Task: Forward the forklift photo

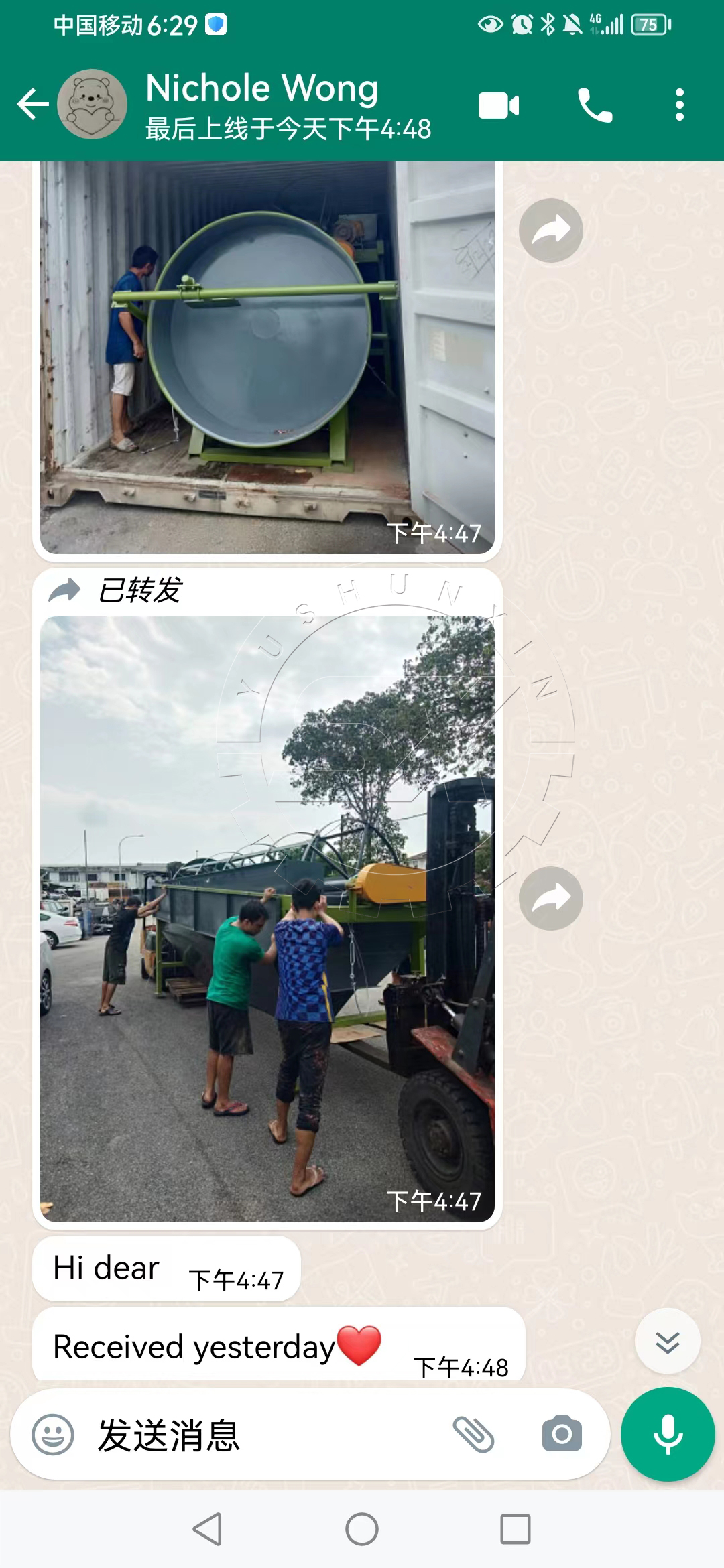Action: [550, 899]
